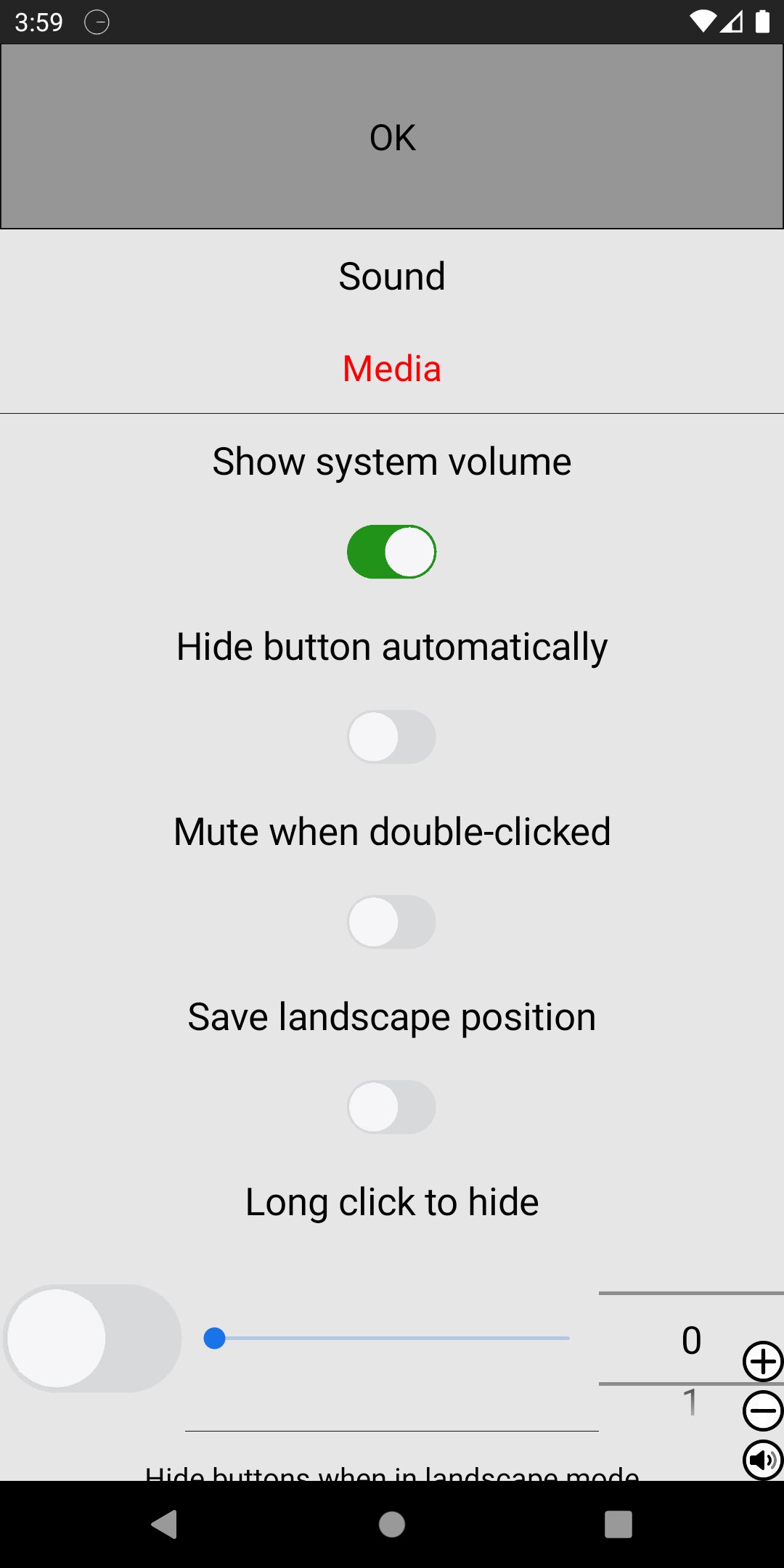Screen dimensions: 784x1568
Task: Enable Mute when double-clicked
Action: tap(391, 922)
